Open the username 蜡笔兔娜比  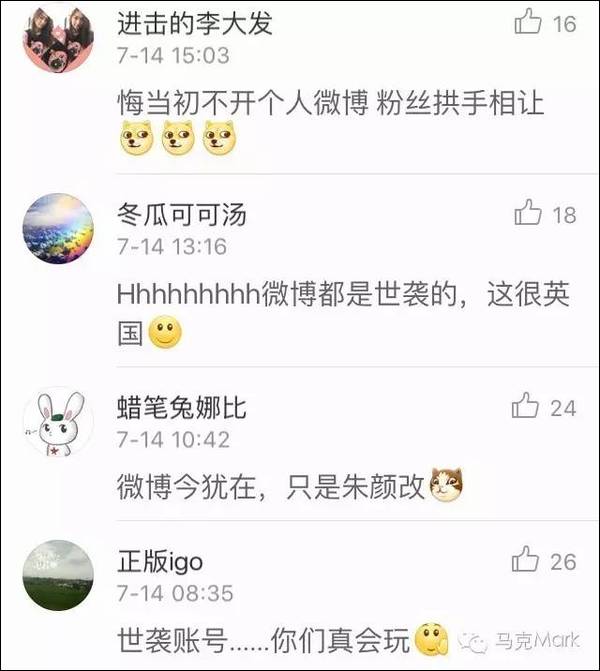(x=181, y=408)
